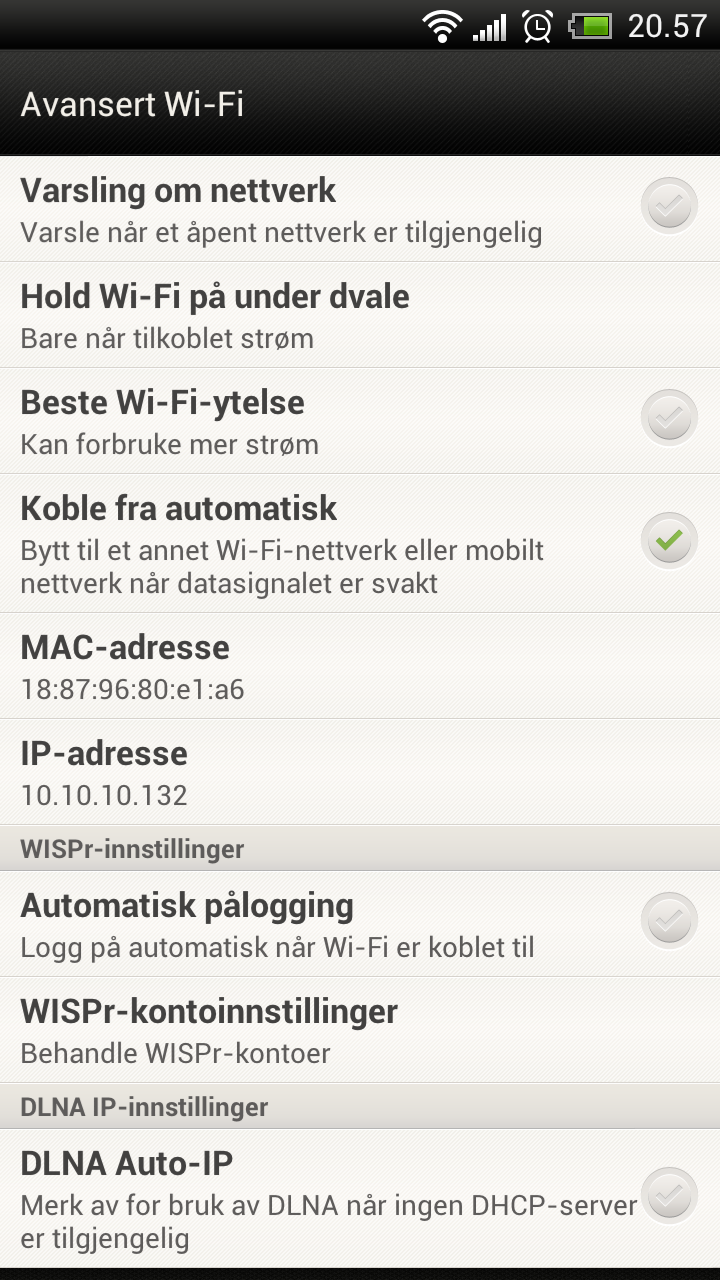
Task: Check the DLNA Auto-IP option
Action: 669,1195
